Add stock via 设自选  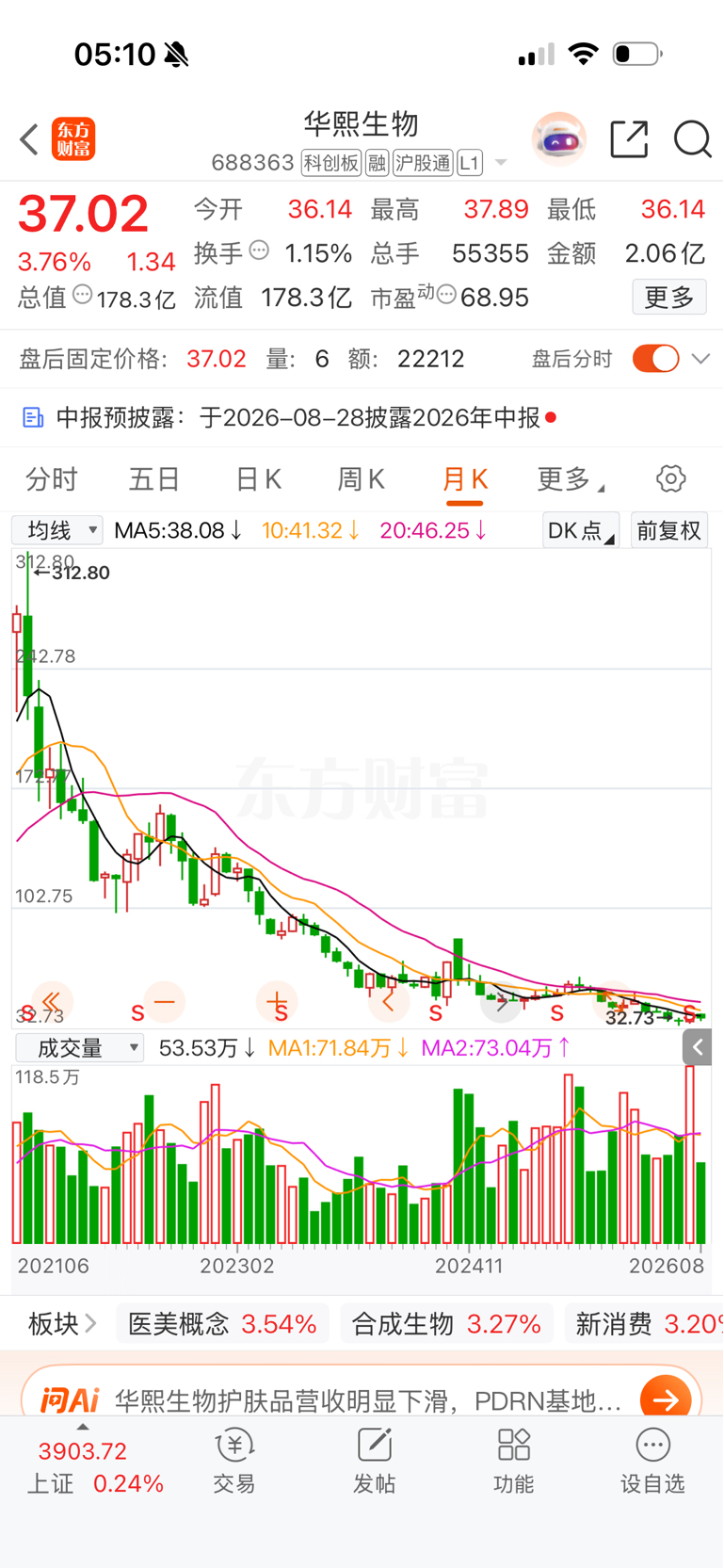652,1462
